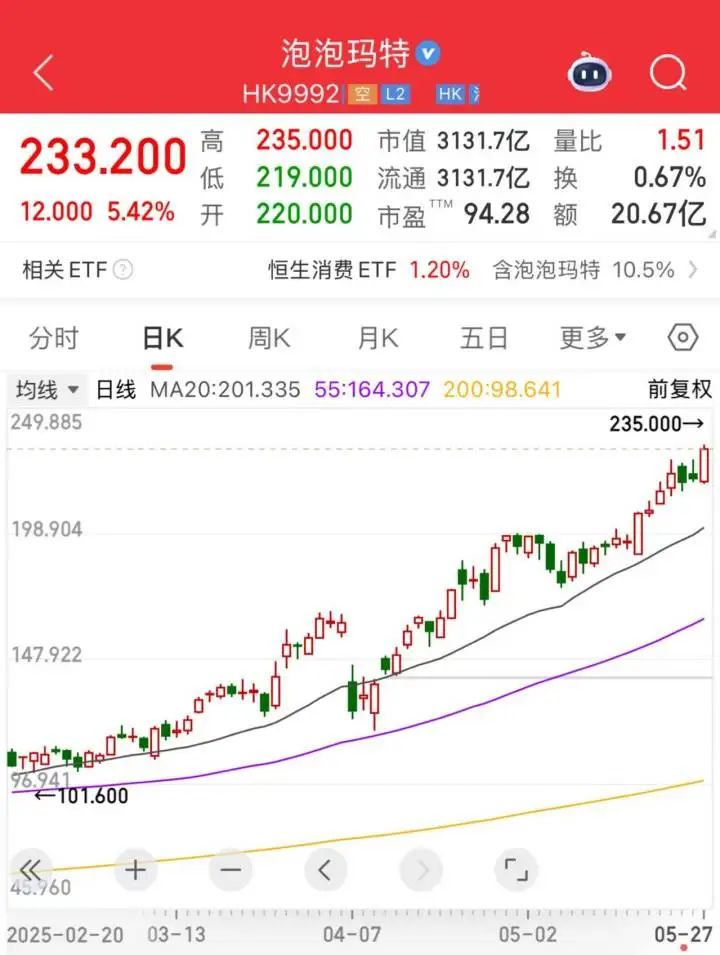Jump to earliest candles with double-arrow
The width and height of the screenshot is (720, 955).
(32, 869)
